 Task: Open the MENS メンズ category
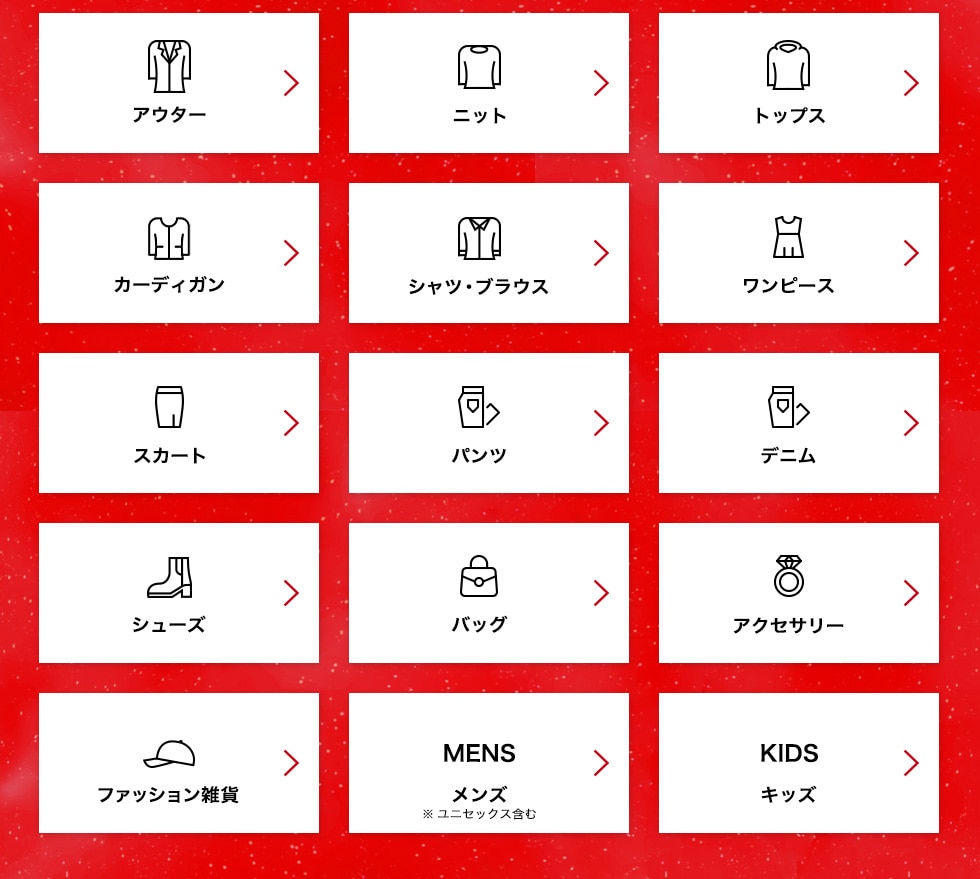488,763
